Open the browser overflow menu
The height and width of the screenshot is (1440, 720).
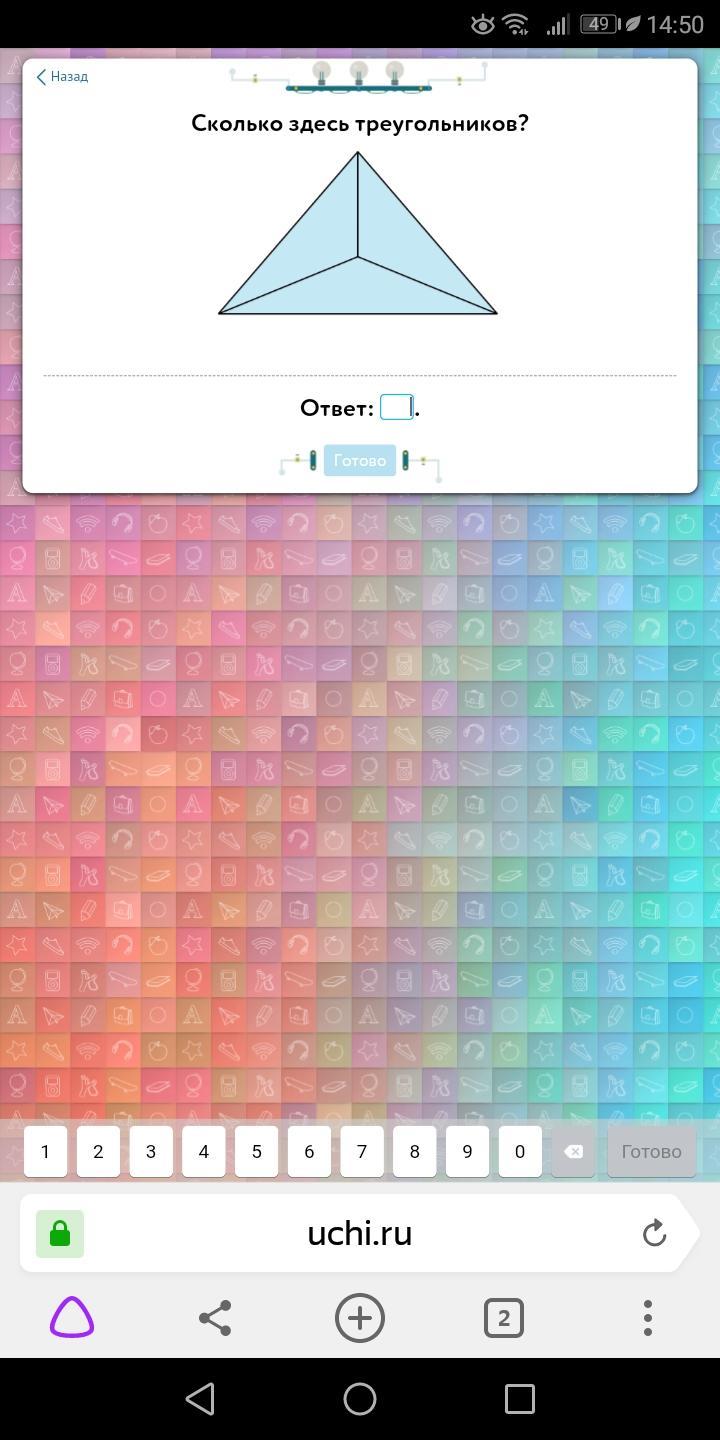(647, 1318)
